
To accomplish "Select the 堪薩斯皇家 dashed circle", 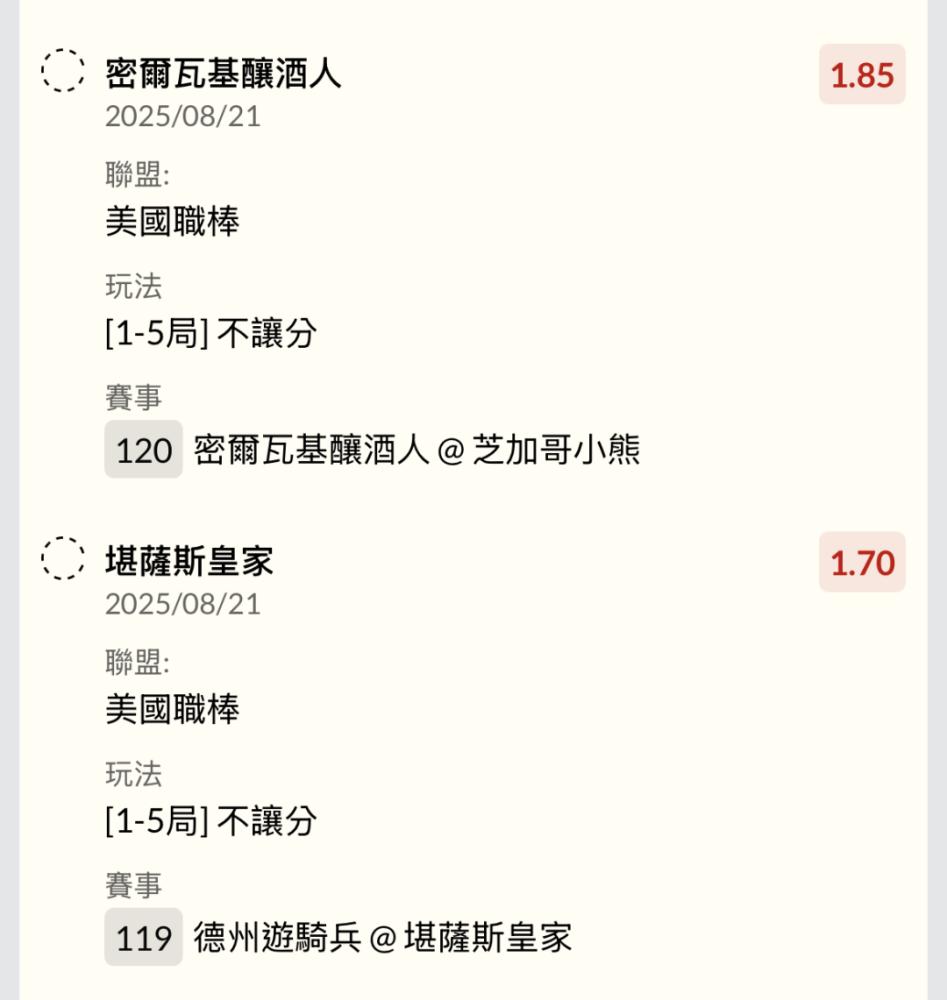I will tap(63, 558).
